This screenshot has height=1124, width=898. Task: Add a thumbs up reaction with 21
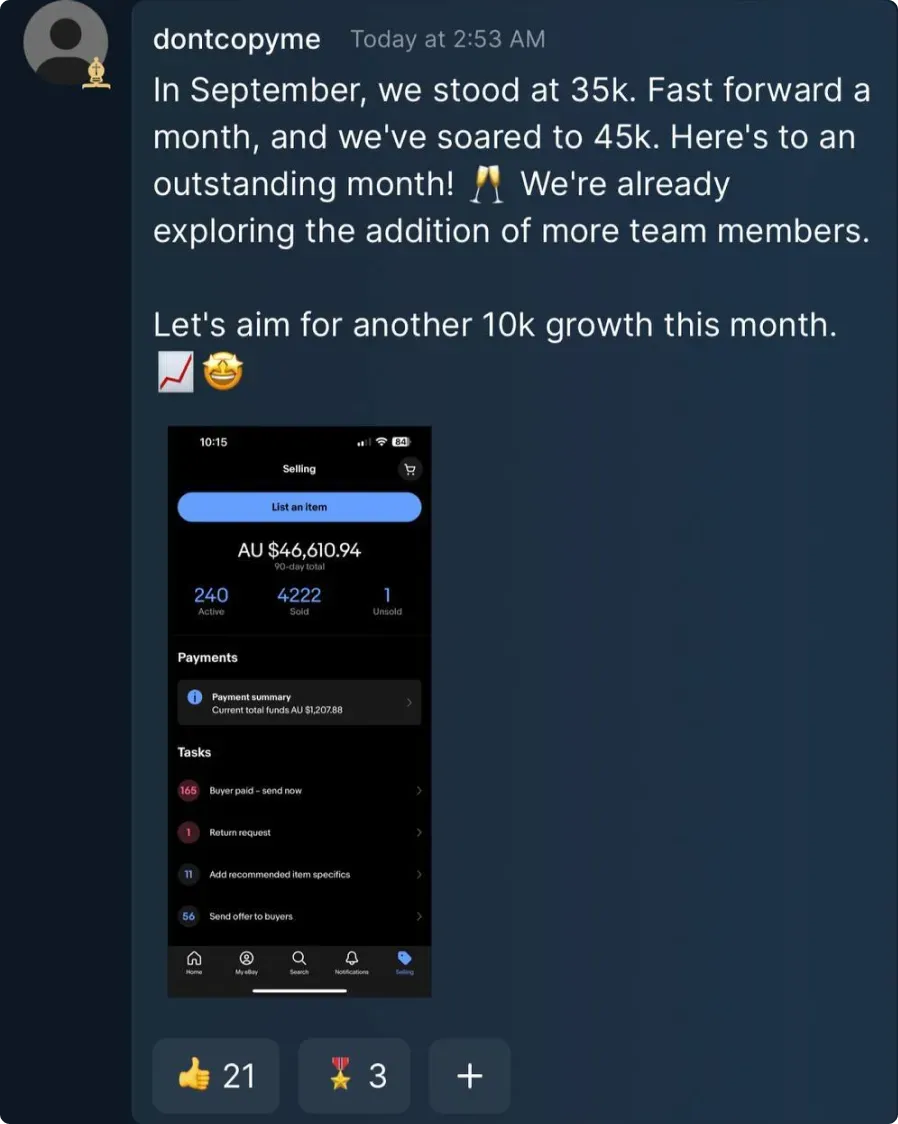(216, 1076)
